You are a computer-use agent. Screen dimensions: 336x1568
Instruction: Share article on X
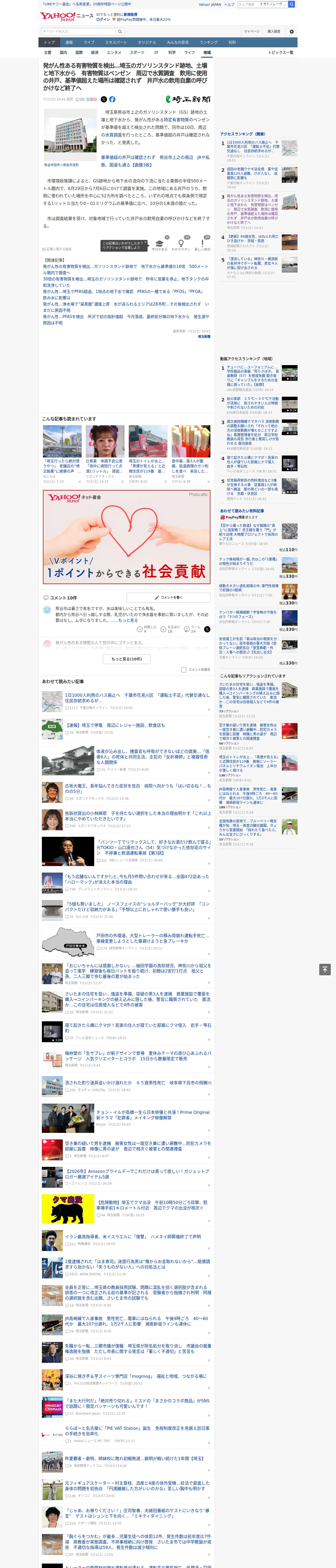tap(104, 99)
